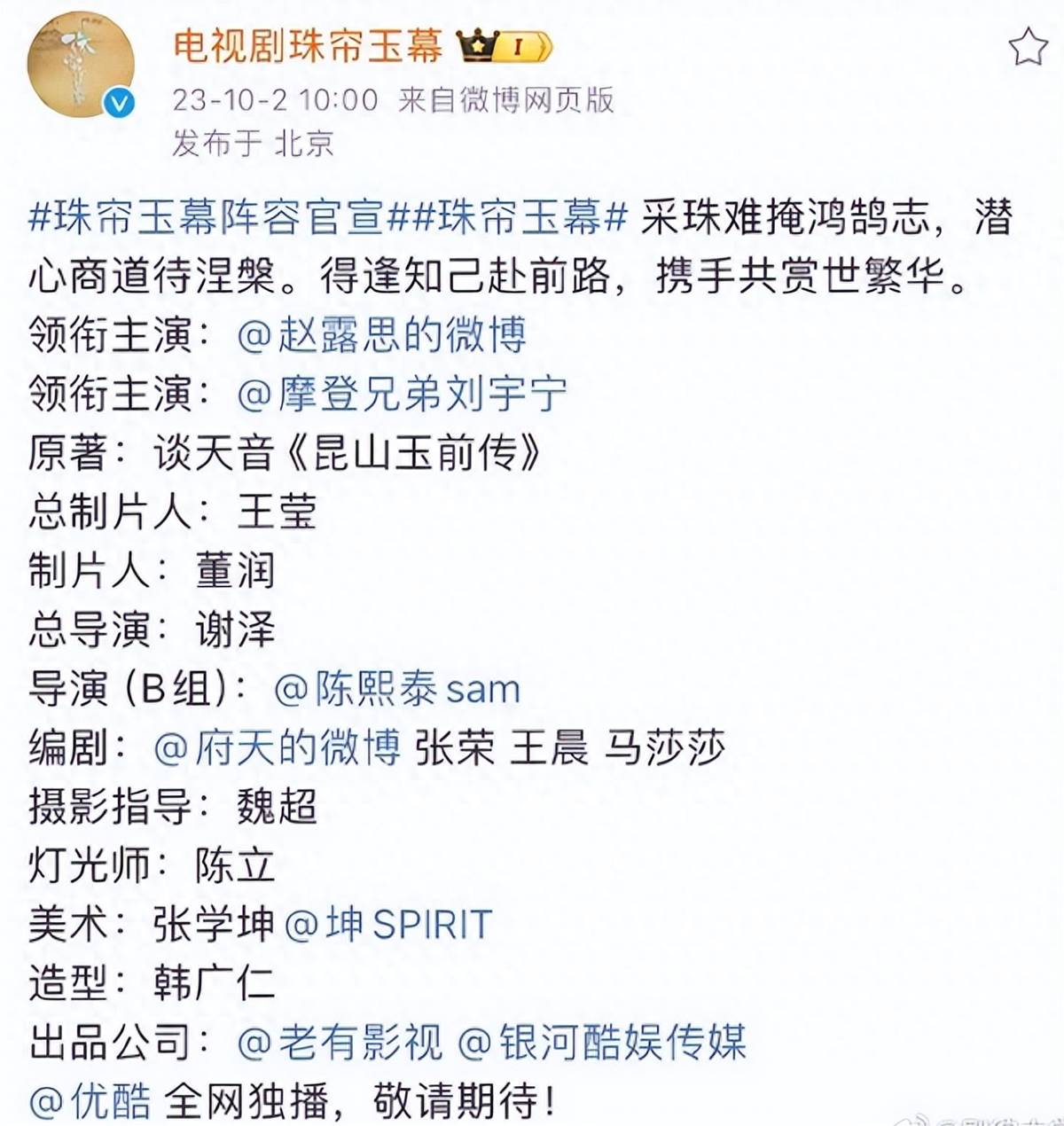Favorite this post with the star icon
Viewport: 1064px width, 1126px height.
pyautogui.click(x=1027, y=48)
